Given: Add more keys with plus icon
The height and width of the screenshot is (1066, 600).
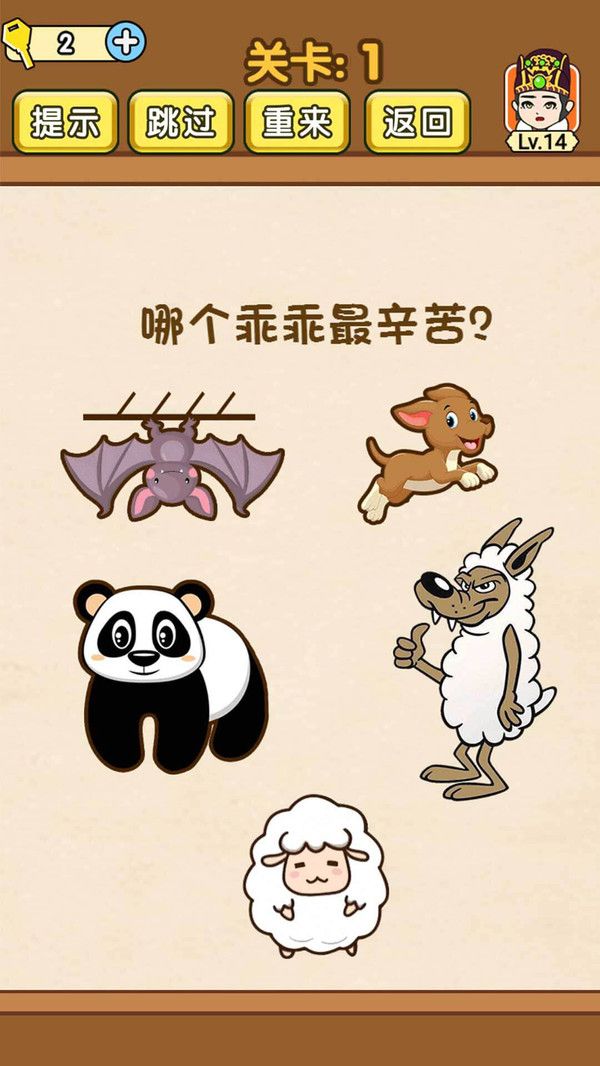Looking at the screenshot, I should pos(127,42).
